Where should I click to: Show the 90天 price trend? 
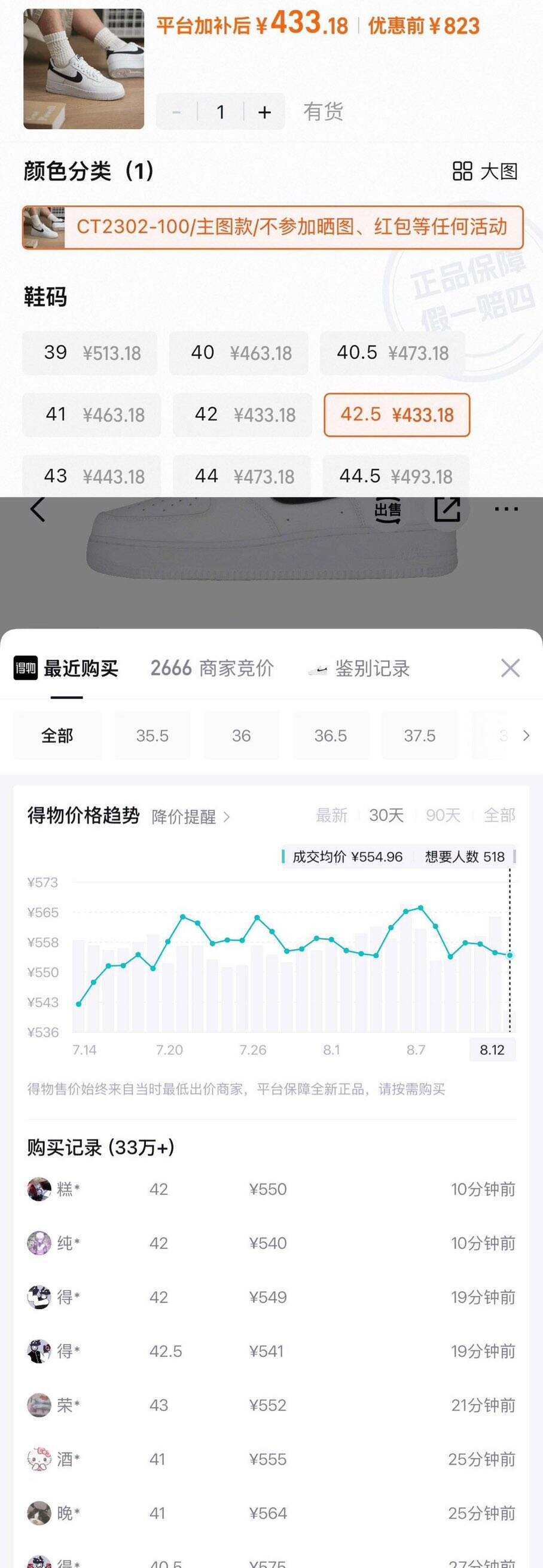pyautogui.click(x=443, y=815)
